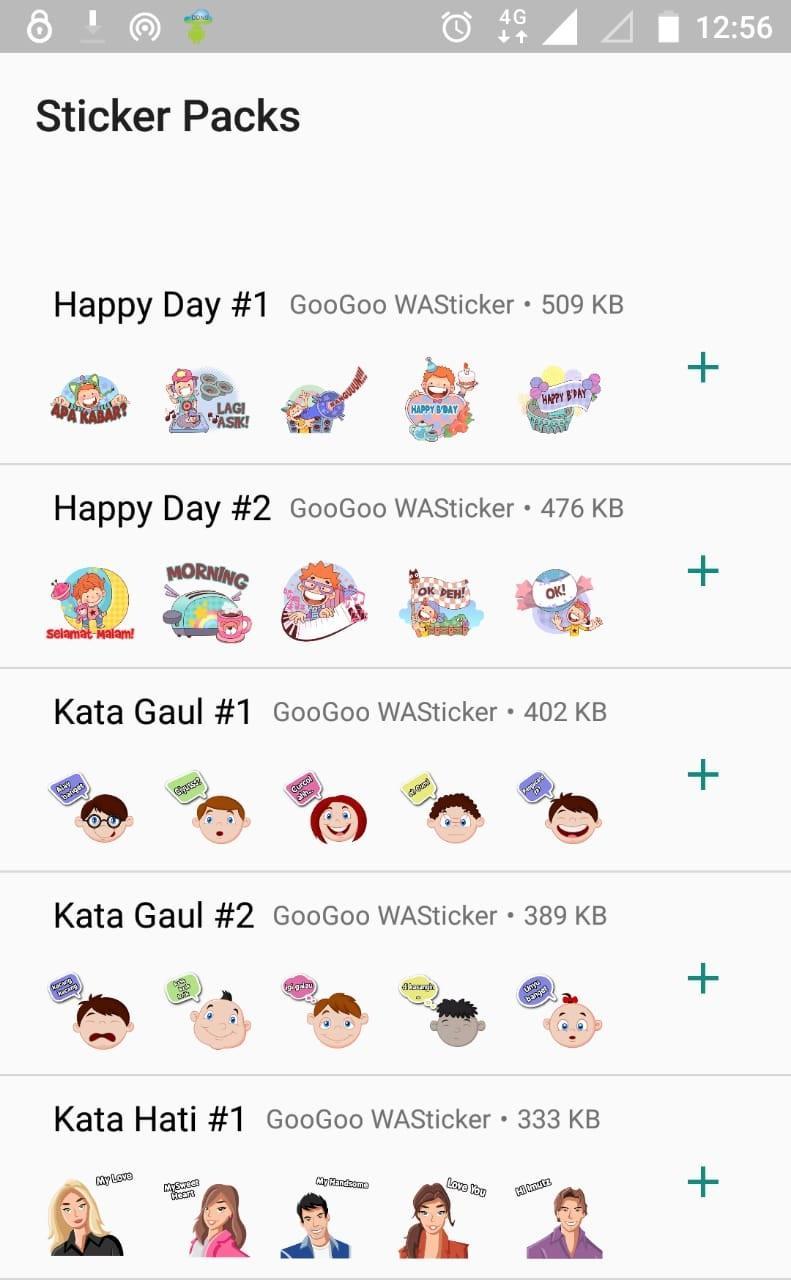This screenshot has width=791, height=1280.
Task: Add the Kata Hati #1 sticker pack
Action: 703,1182
